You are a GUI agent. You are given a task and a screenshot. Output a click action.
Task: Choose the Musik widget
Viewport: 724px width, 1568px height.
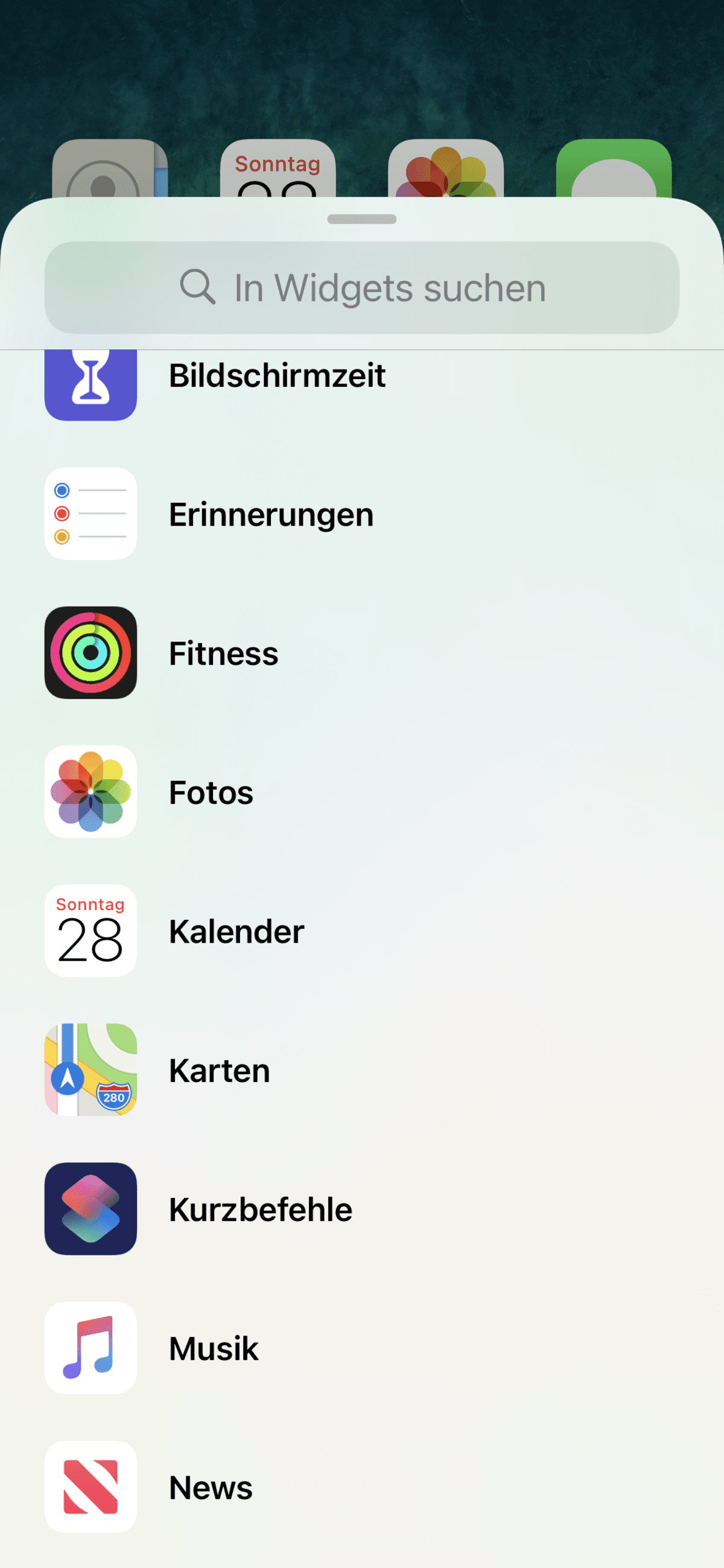362,1348
